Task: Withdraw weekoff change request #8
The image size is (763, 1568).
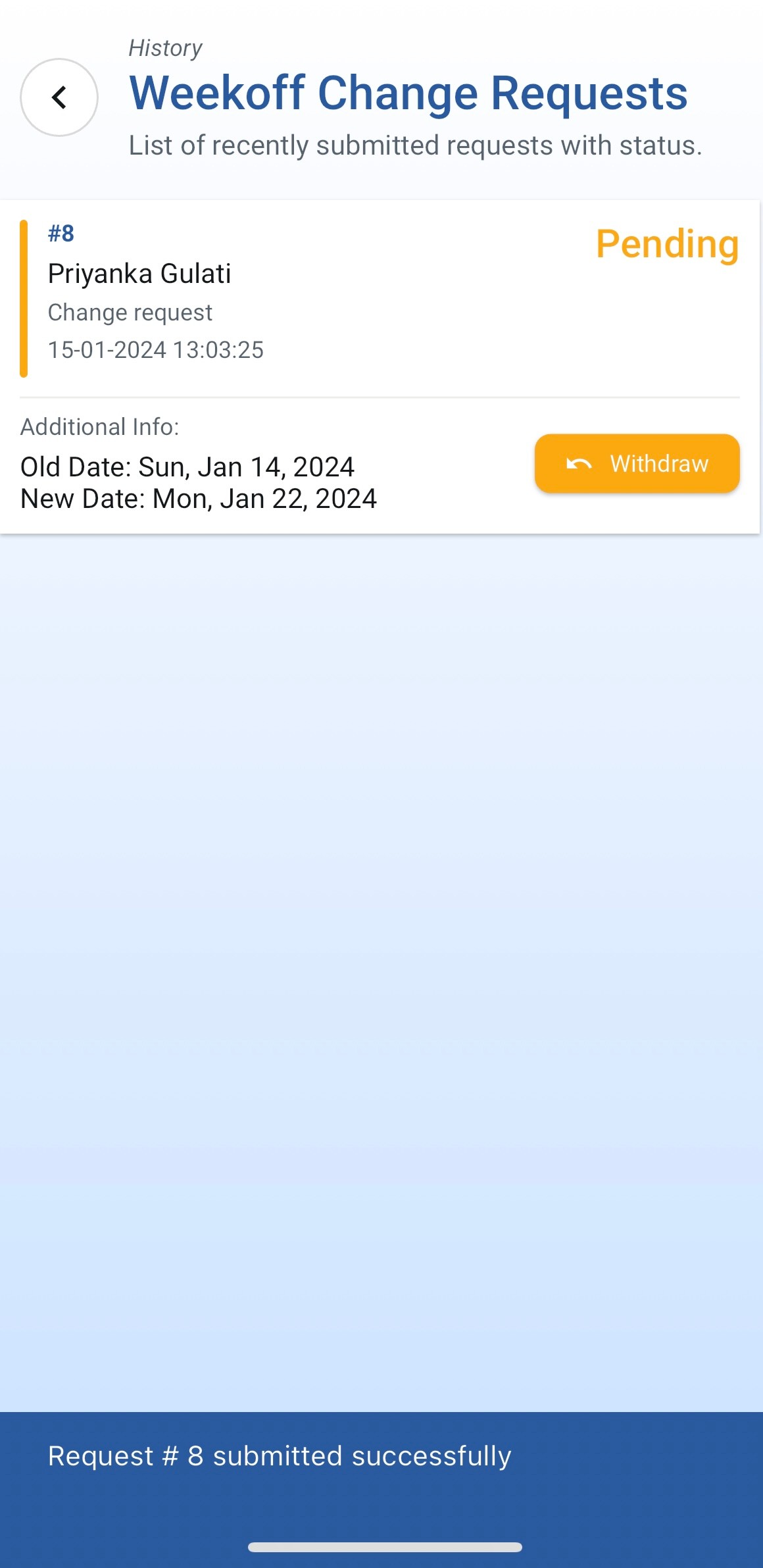Action: pyautogui.click(x=637, y=463)
